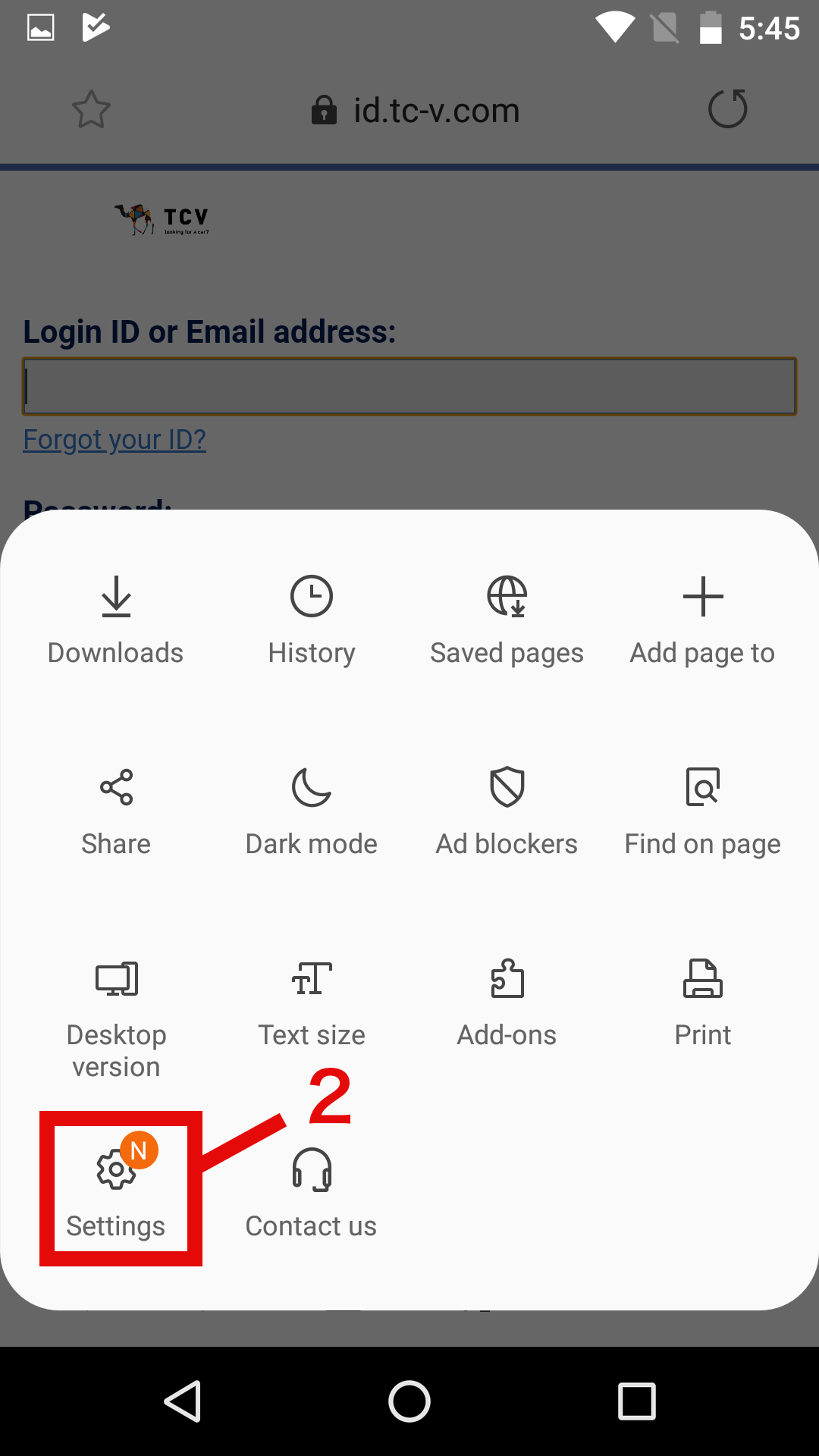Viewport: 819px width, 1456px height.
Task: Reload the page
Action: point(727,109)
